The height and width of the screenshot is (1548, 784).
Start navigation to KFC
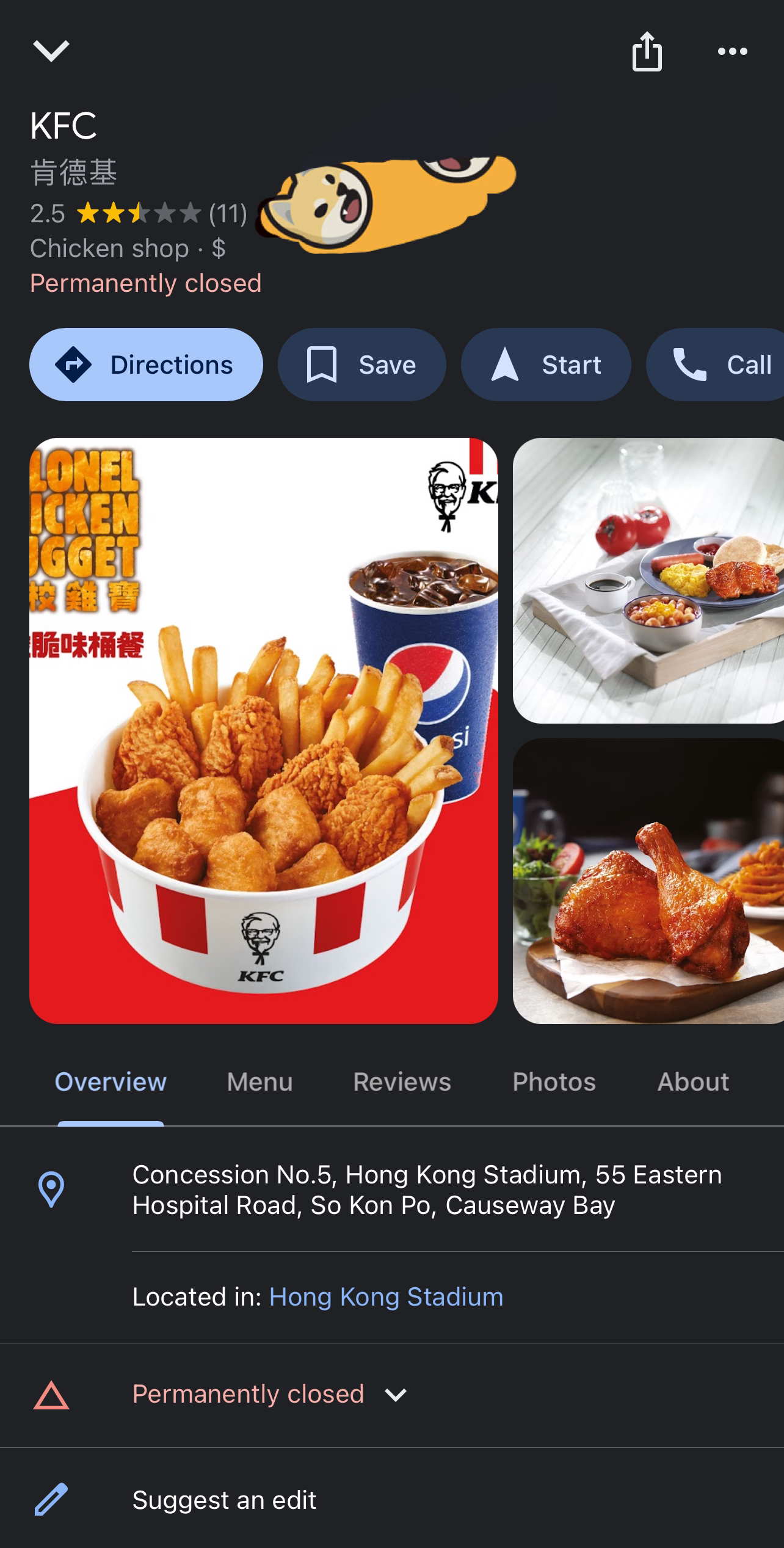[x=545, y=365]
